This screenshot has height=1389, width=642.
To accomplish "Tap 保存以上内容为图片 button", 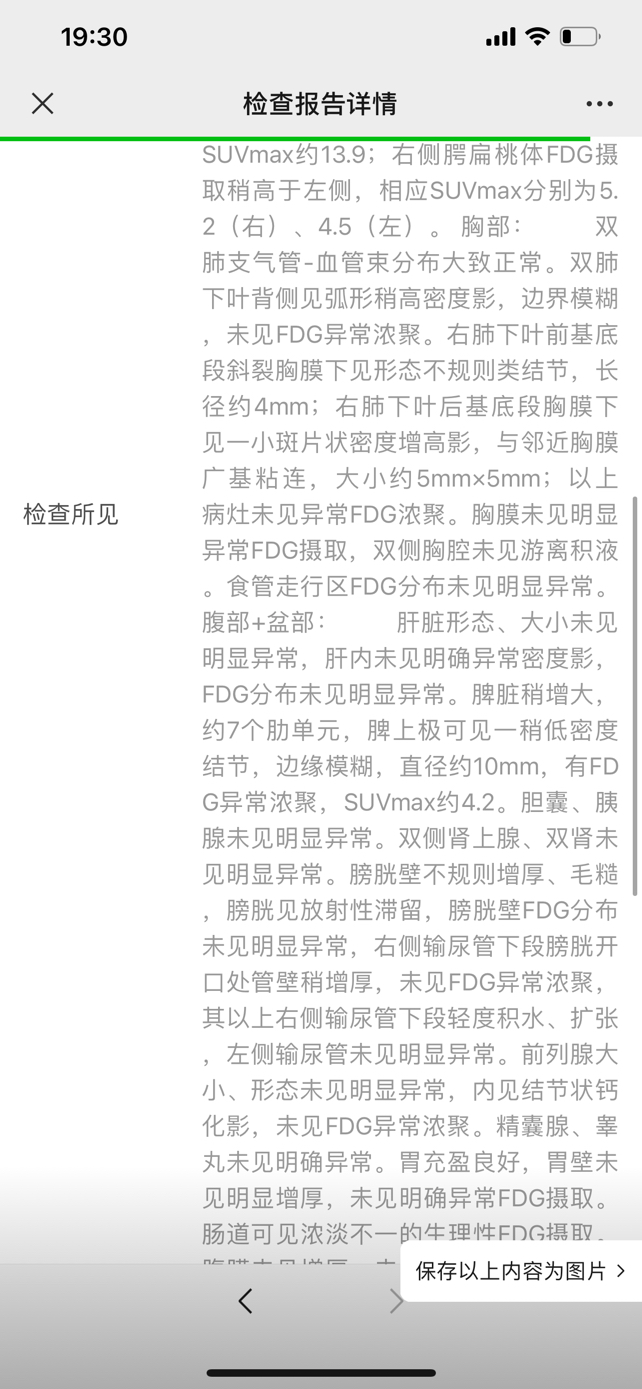I will pyautogui.click(x=520, y=1271).
